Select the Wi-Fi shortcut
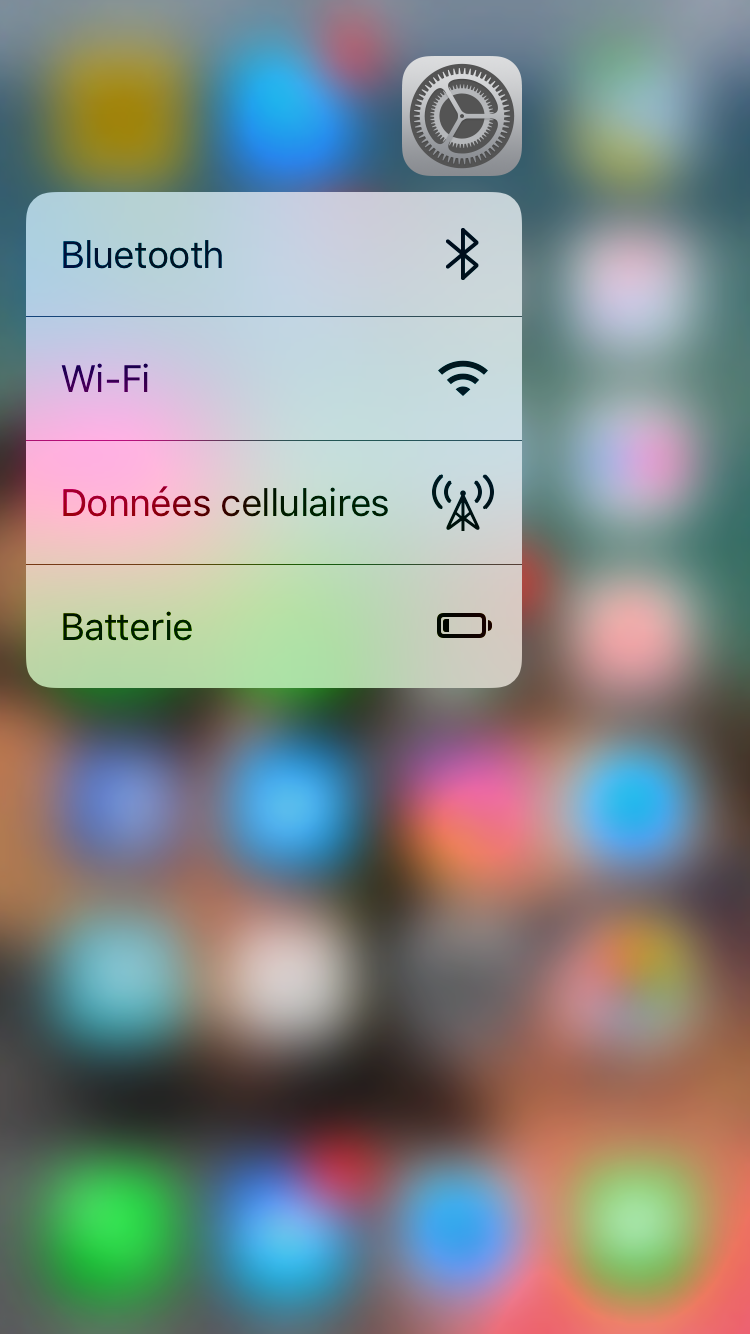Viewport: 750px width, 1334px height. pos(273,379)
